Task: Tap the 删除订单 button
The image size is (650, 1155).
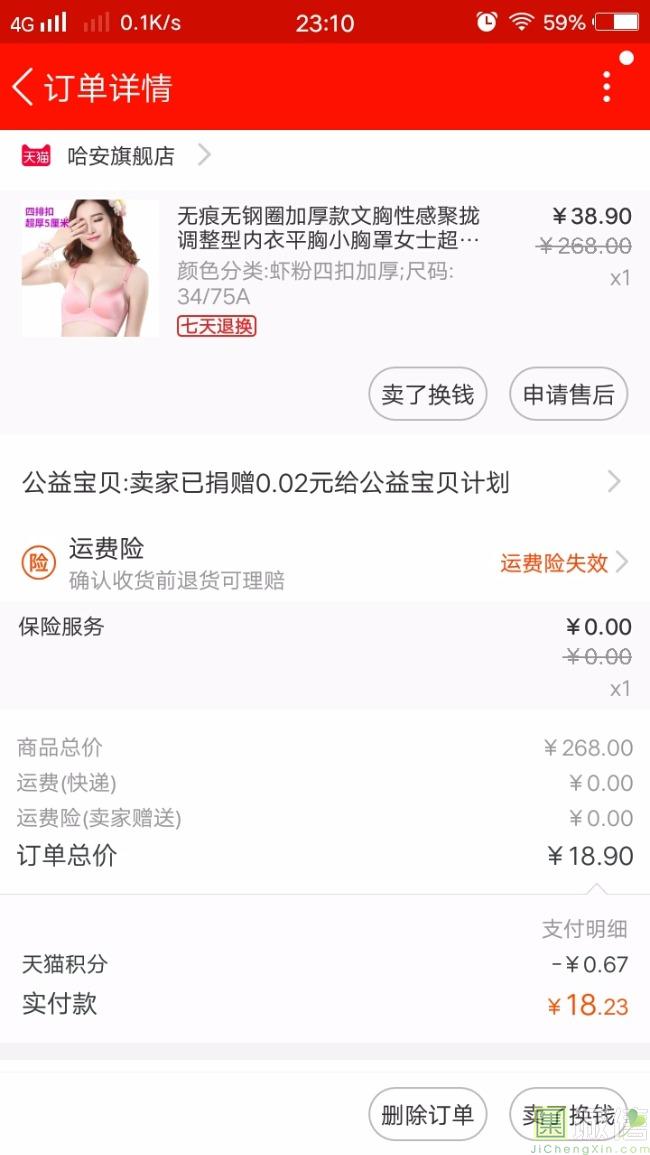Action: [427, 1114]
